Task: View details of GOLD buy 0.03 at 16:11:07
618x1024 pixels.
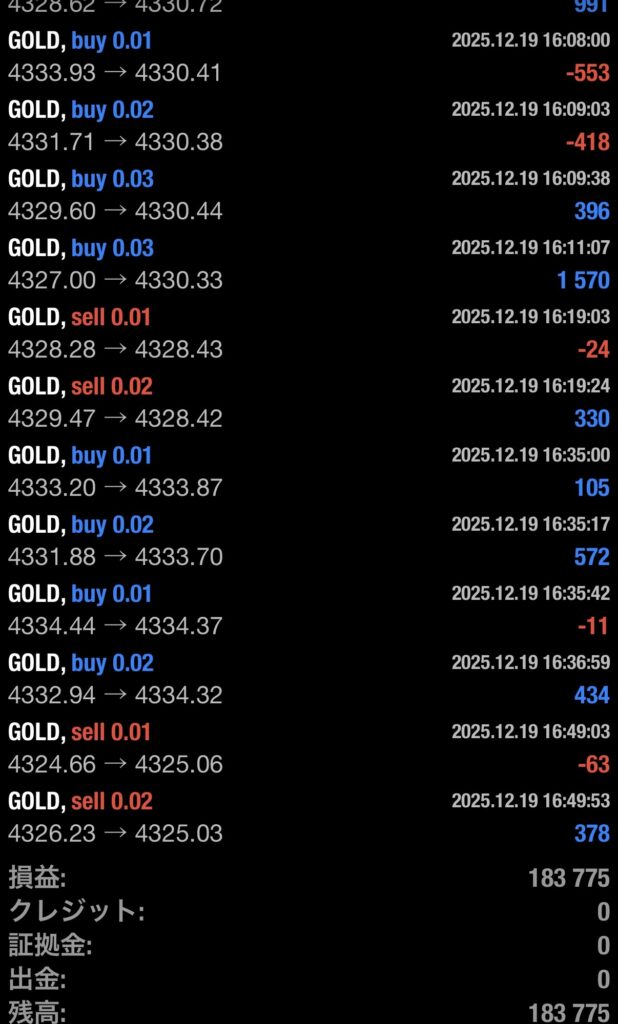Action: pos(308,264)
